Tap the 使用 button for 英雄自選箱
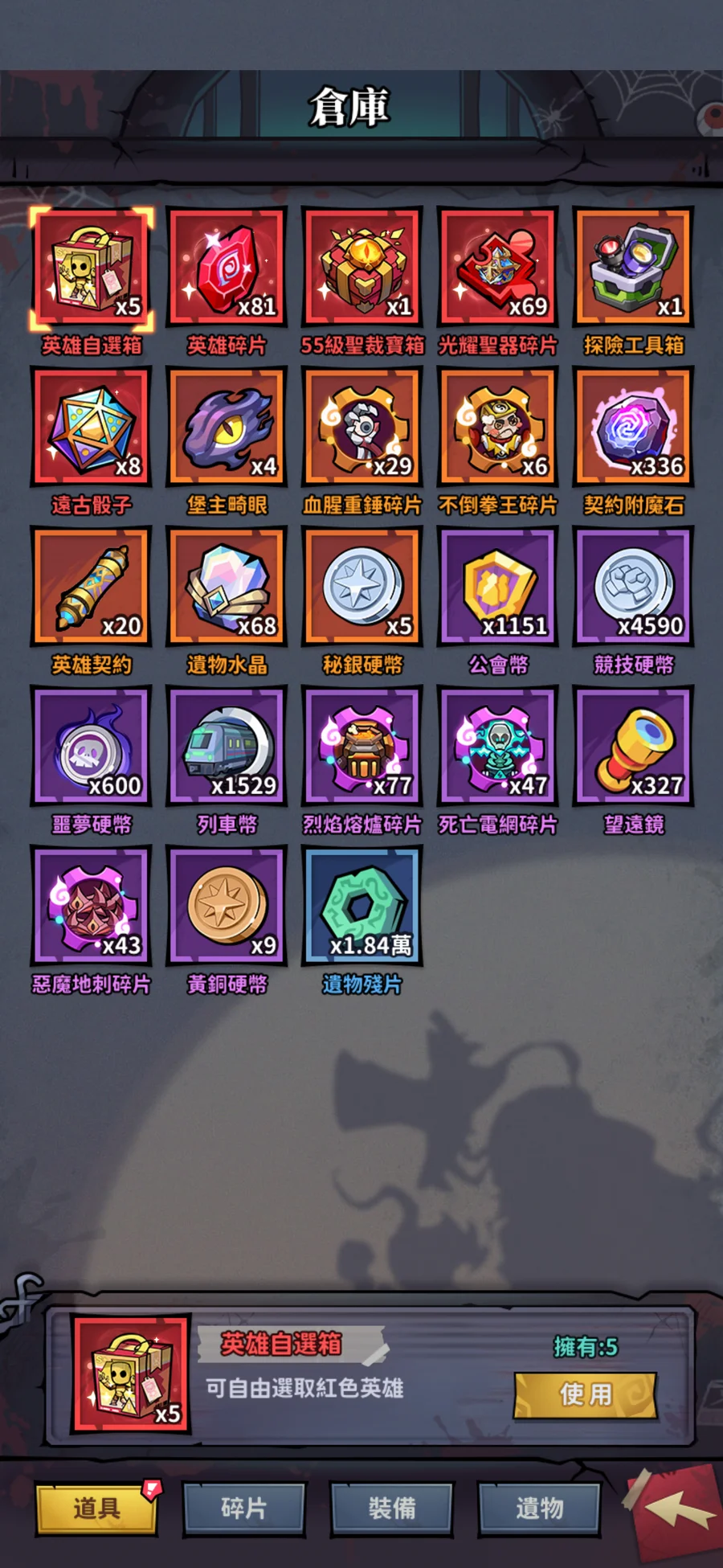 586,1394
